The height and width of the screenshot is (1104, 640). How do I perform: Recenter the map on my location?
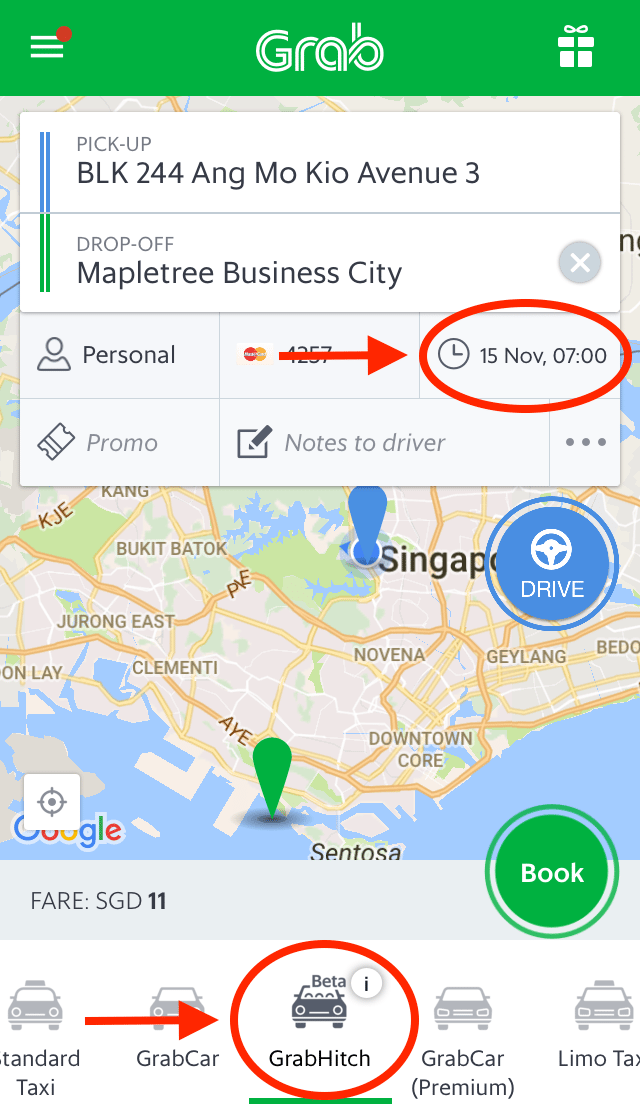(52, 802)
